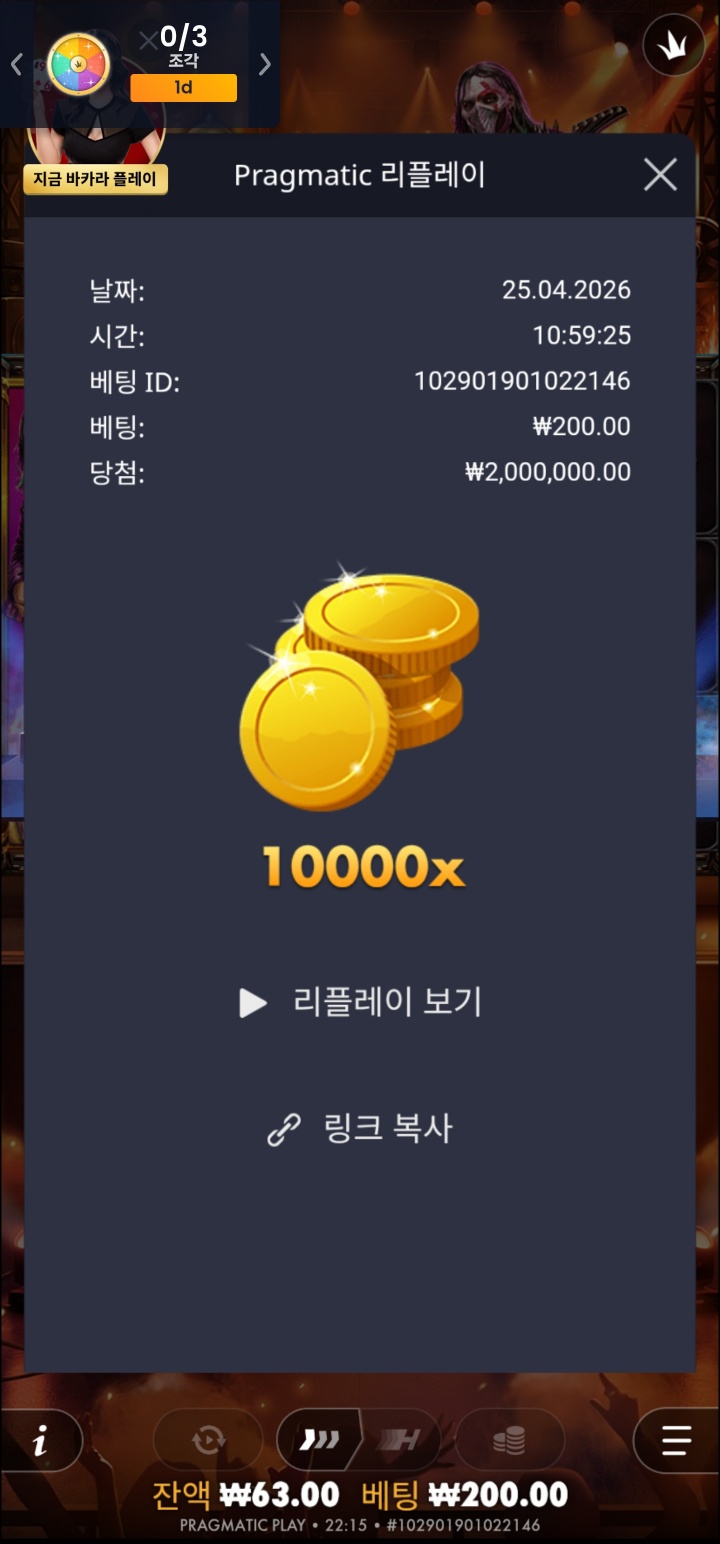Open game info with the i icon
The height and width of the screenshot is (1544, 720).
pos(40,1440)
